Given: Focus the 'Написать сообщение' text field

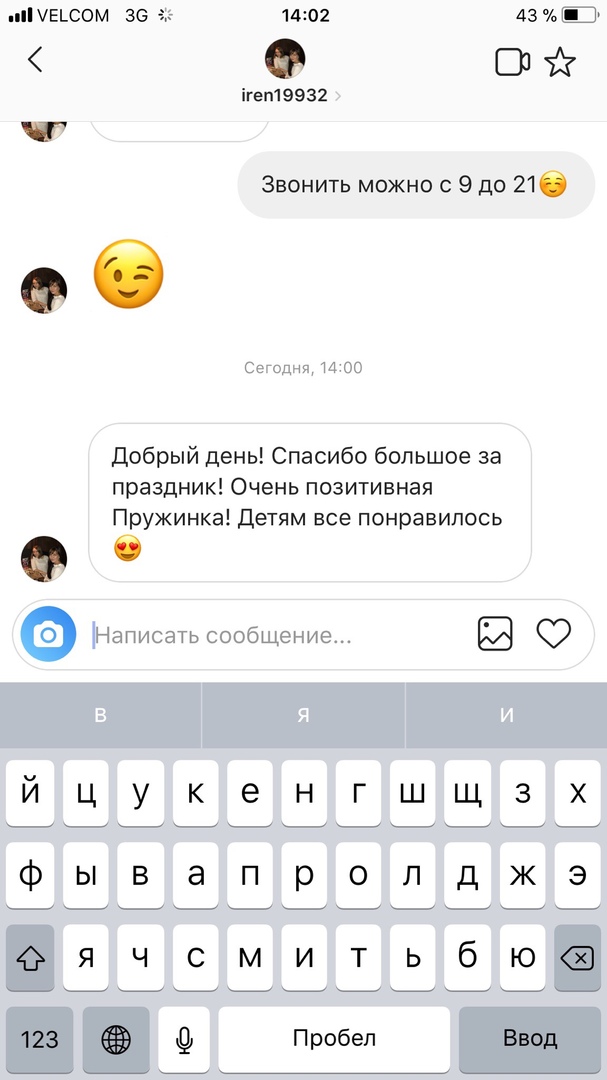Looking at the screenshot, I should [270, 635].
